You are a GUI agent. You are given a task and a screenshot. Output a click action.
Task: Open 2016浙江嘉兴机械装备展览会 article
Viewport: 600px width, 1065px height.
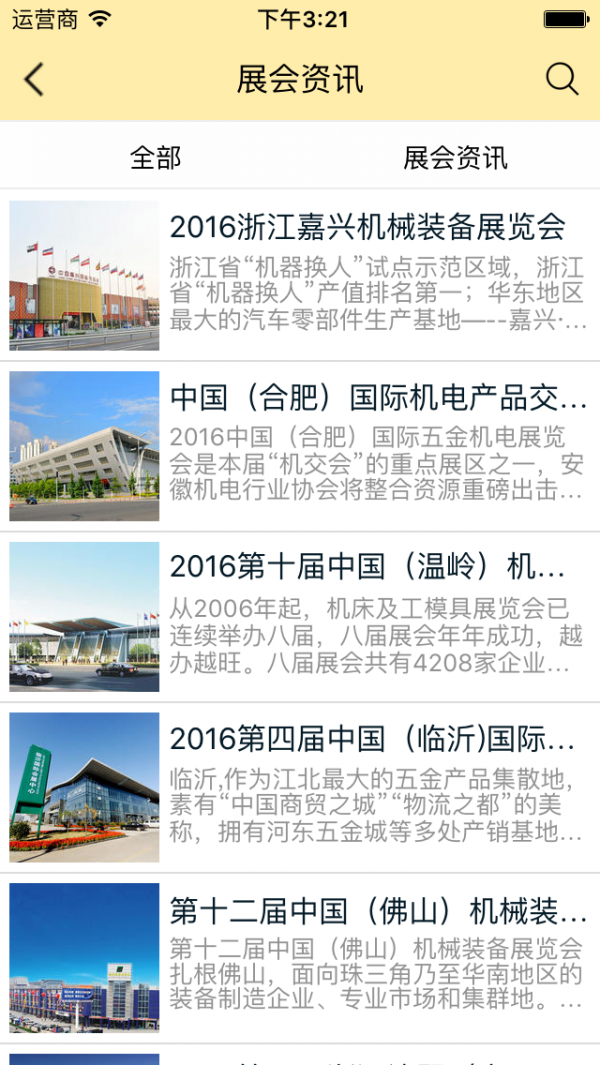point(300,275)
